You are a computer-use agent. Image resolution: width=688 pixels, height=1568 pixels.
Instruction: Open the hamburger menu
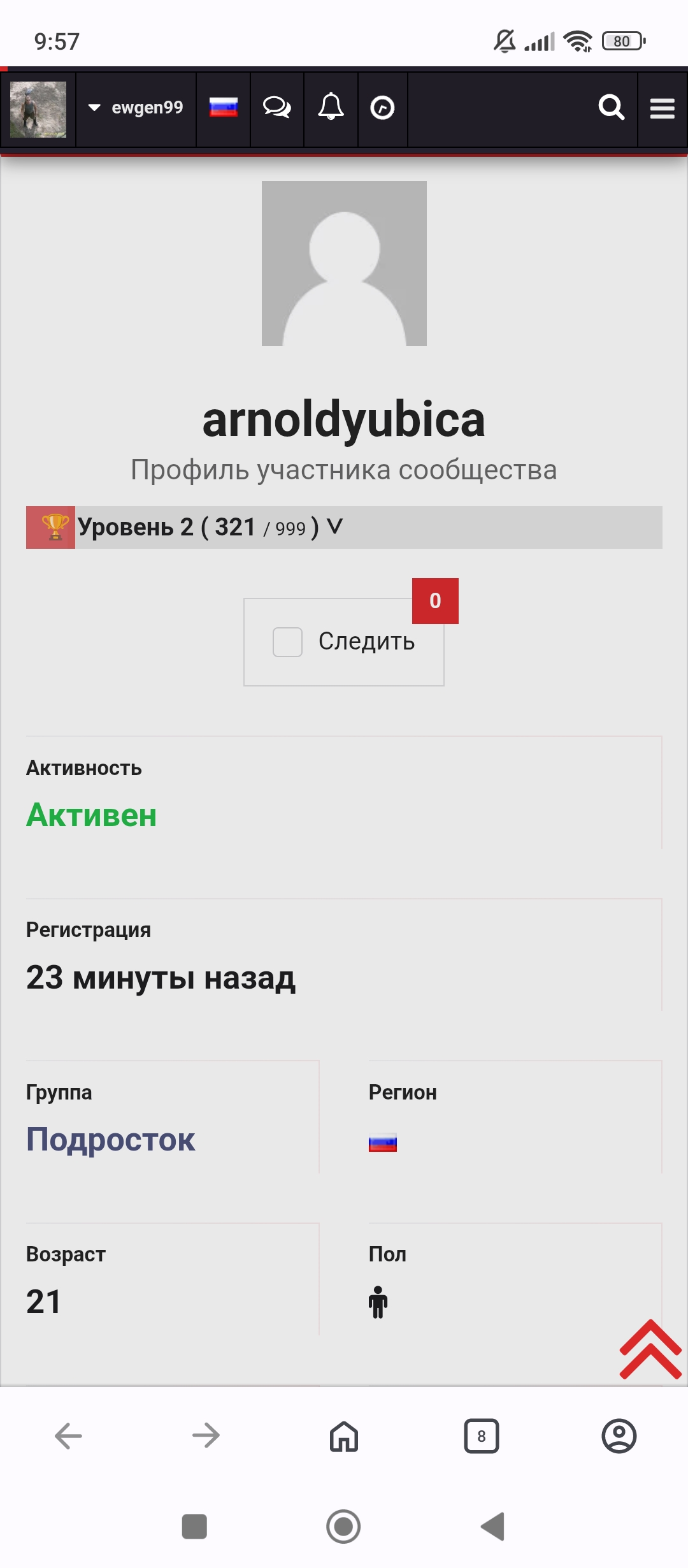click(662, 108)
